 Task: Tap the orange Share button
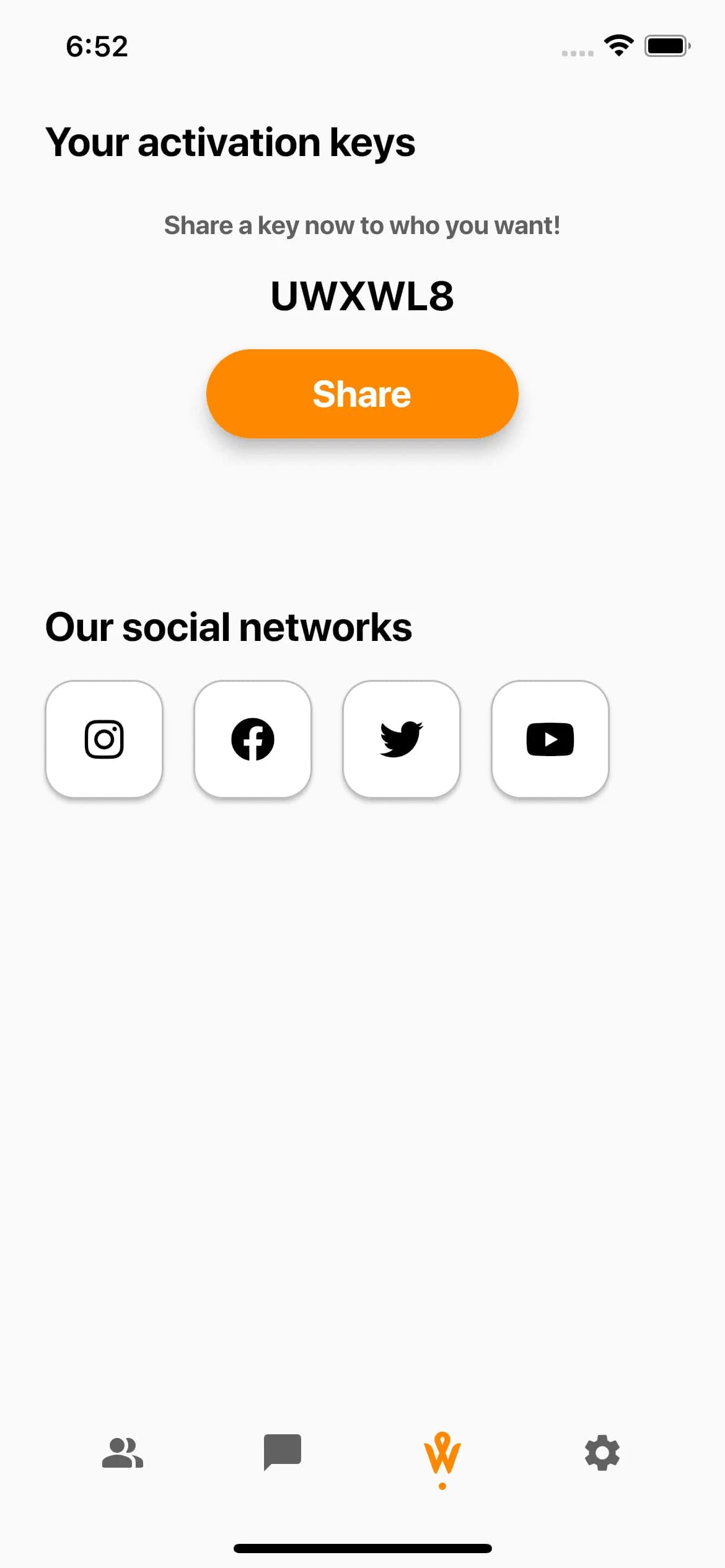point(362,394)
